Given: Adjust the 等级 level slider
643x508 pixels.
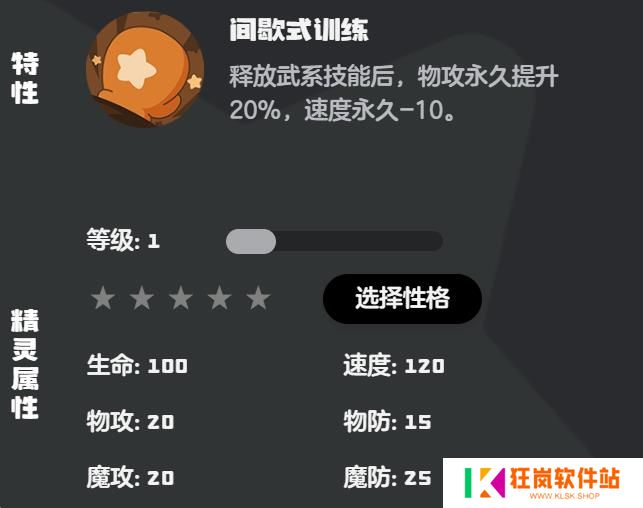Looking at the screenshot, I should click(x=251, y=241).
